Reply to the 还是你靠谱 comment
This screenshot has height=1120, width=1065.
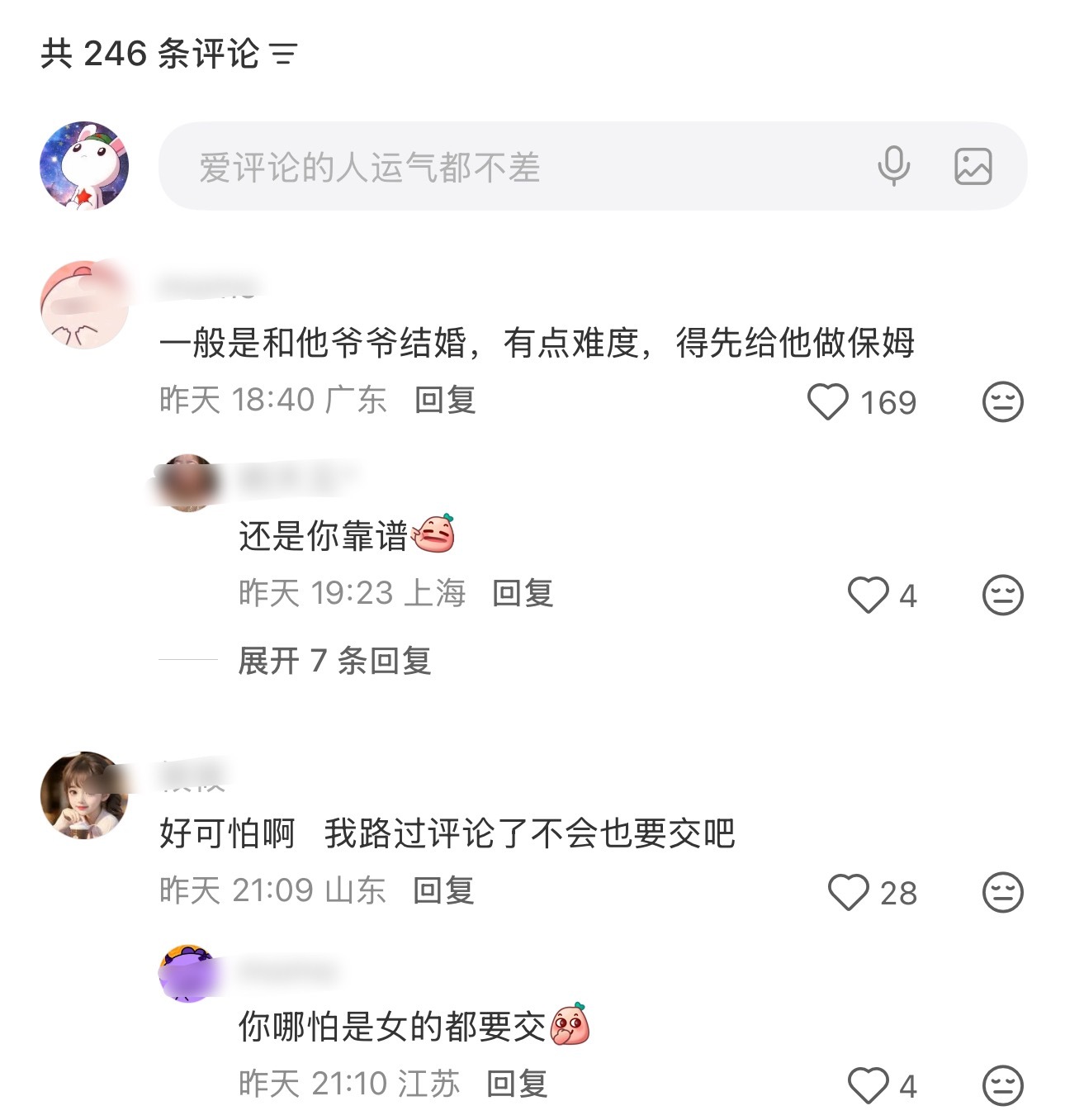pyautogui.click(x=522, y=592)
